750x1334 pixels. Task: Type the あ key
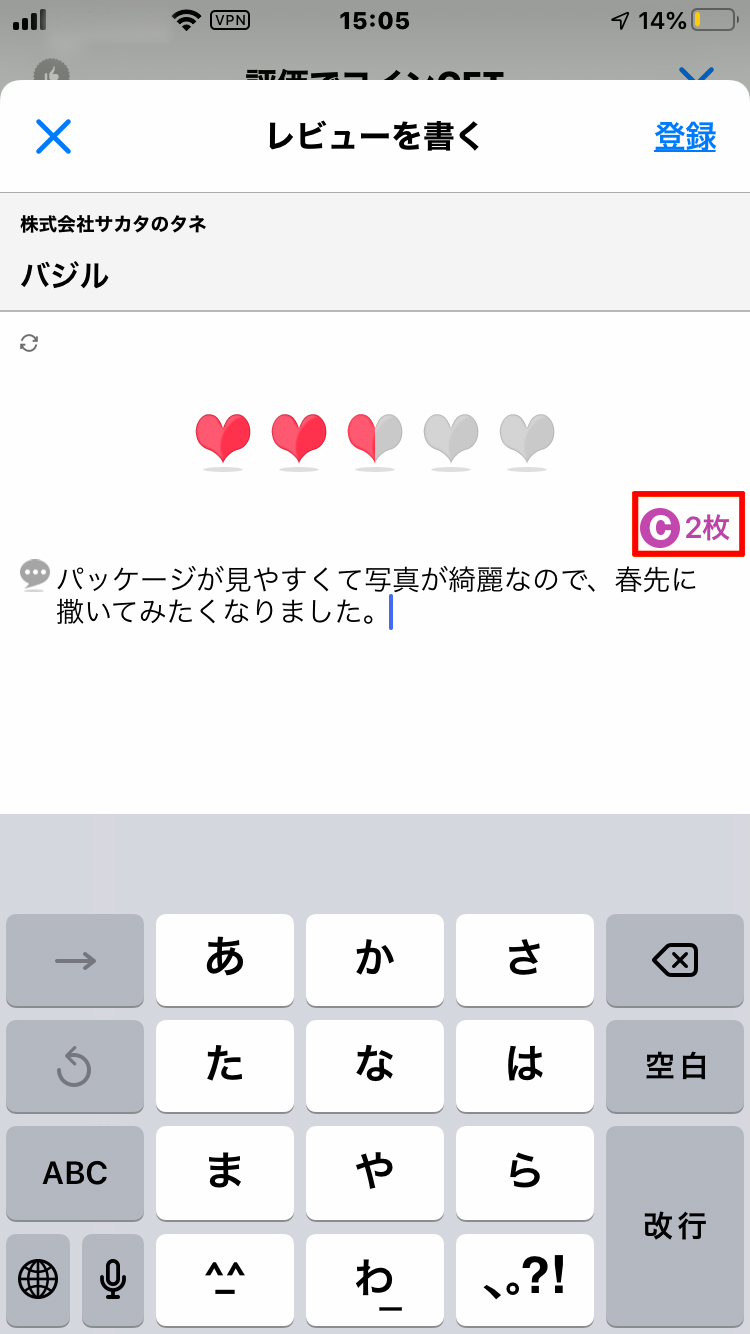(225, 960)
